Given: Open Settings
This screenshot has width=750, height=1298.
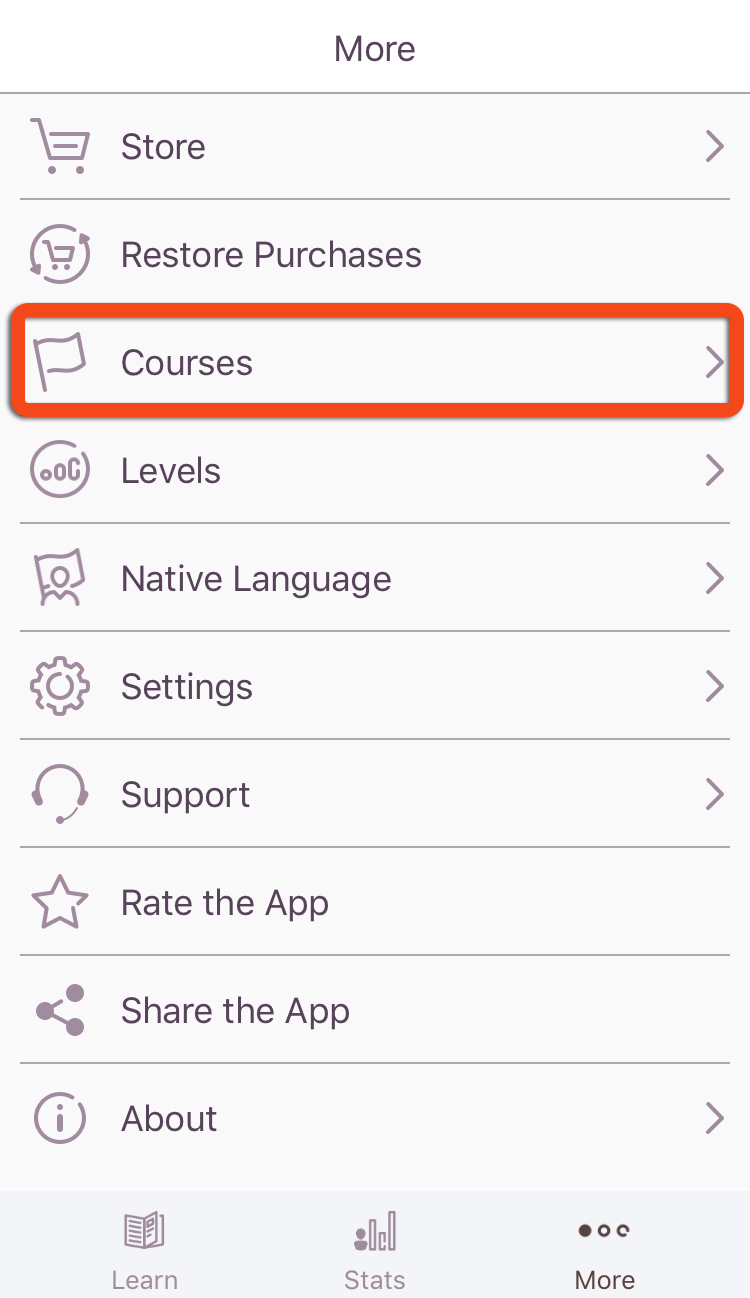Looking at the screenshot, I should pos(375,687).
